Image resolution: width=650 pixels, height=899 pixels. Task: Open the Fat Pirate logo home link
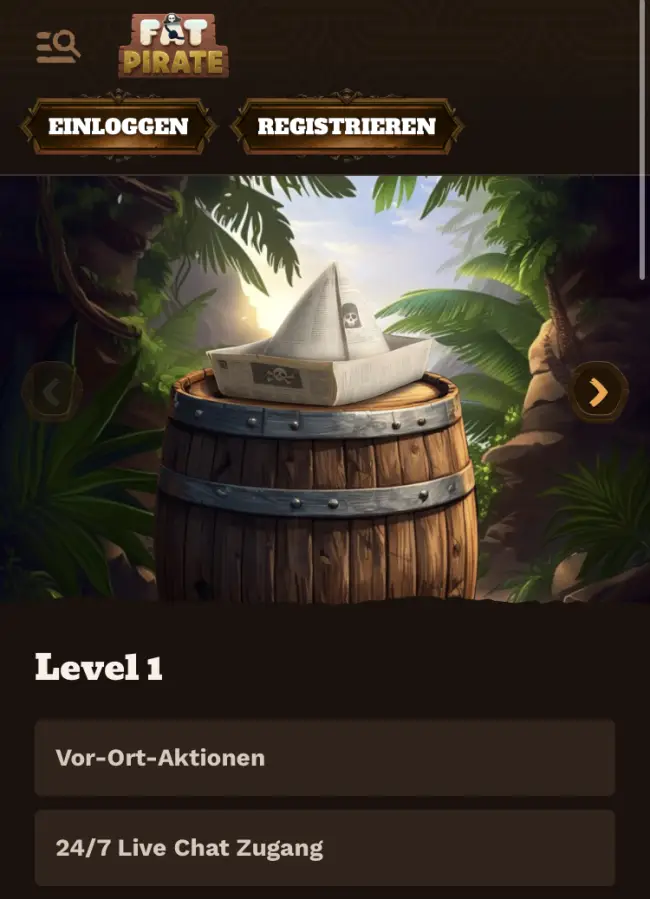174,46
